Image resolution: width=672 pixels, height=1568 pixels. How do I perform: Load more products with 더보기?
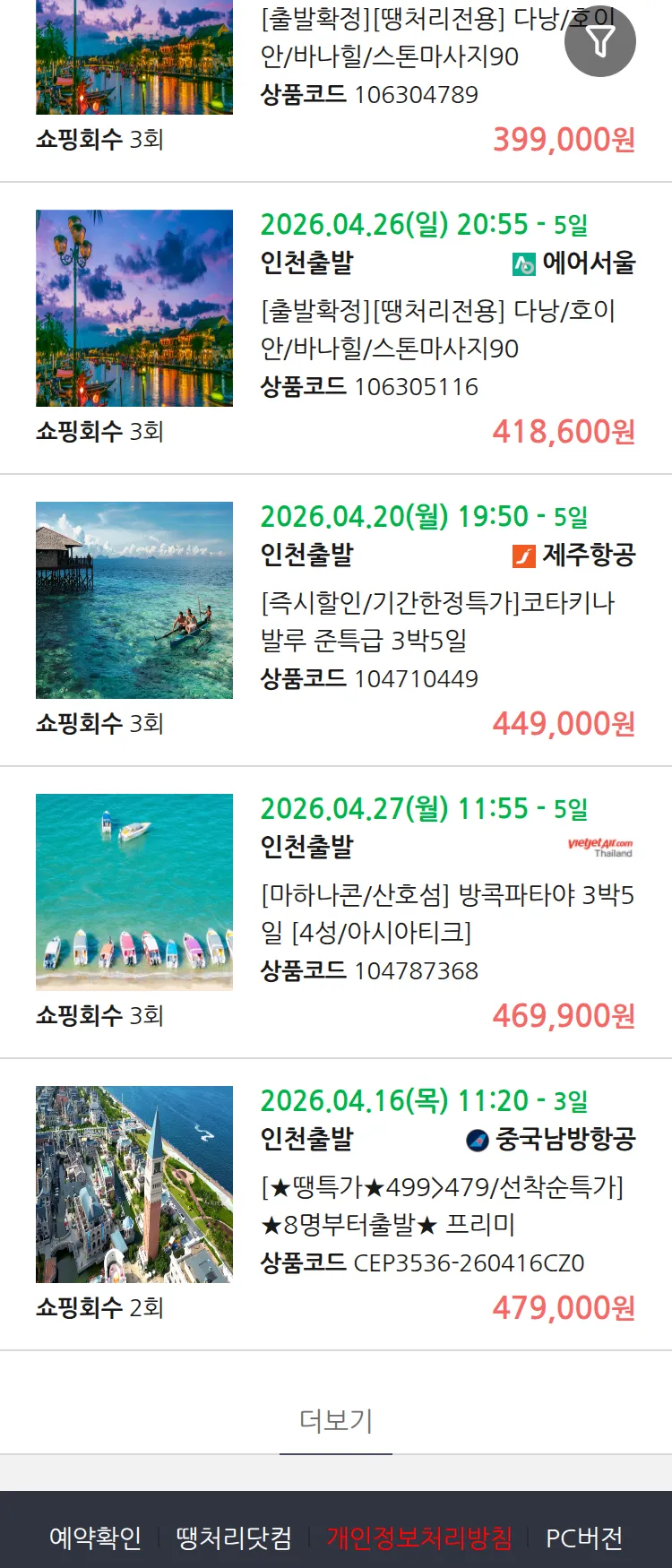pyautogui.click(x=336, y=1420)
